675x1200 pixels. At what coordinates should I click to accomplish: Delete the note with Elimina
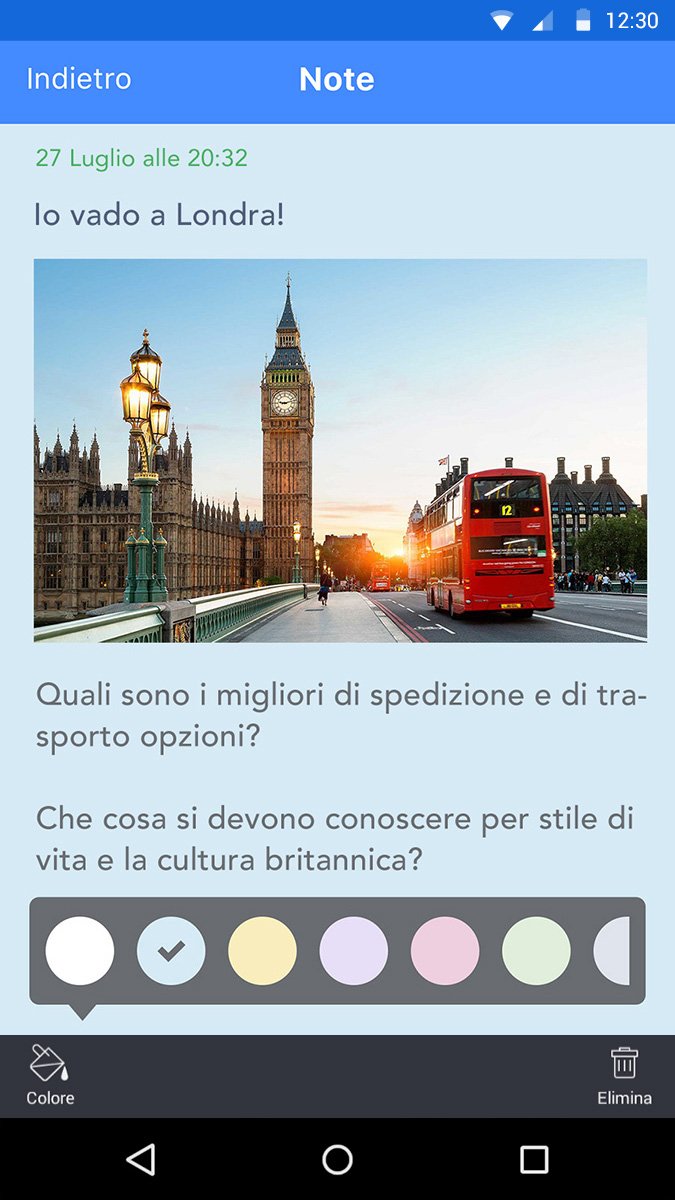624,1075
